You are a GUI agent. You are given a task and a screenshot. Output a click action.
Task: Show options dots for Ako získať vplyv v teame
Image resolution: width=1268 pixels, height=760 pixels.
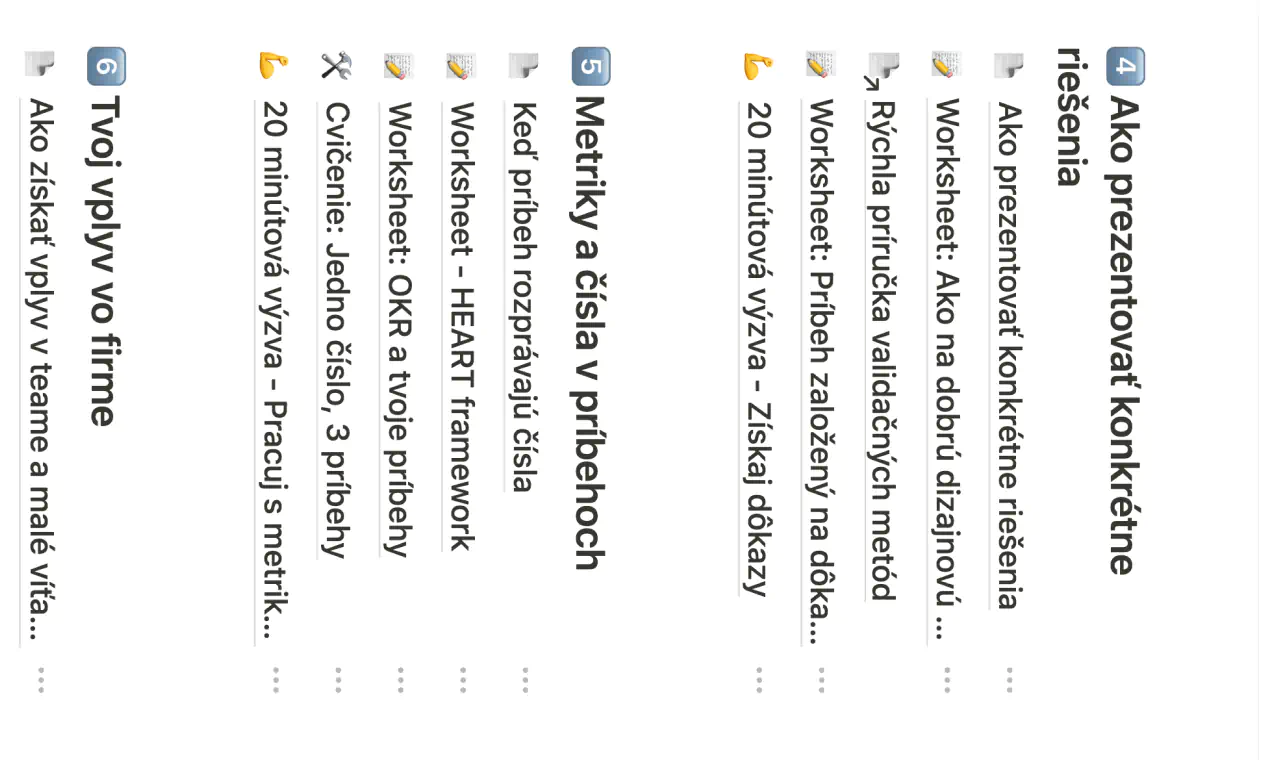tap(40, 680)
